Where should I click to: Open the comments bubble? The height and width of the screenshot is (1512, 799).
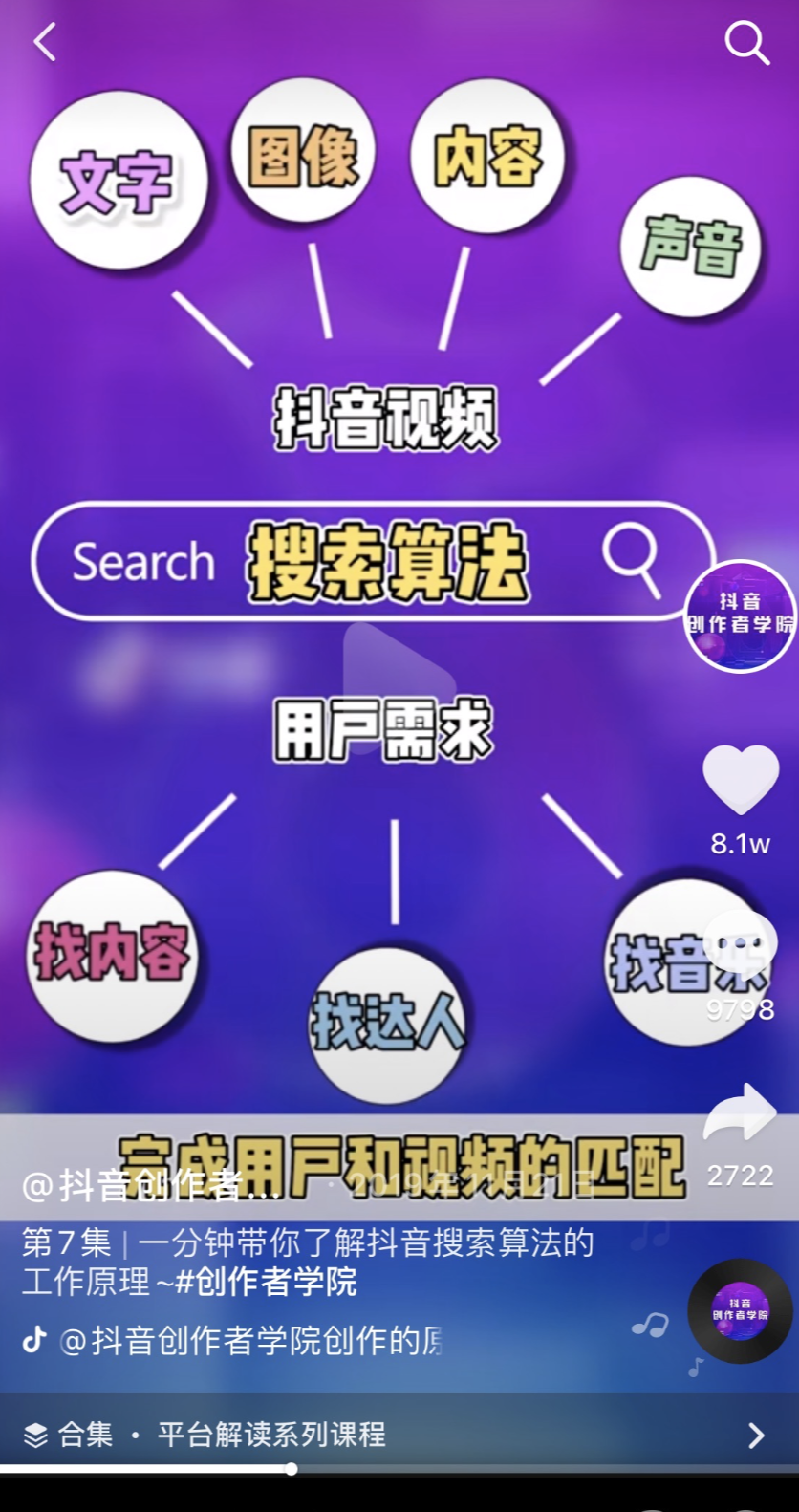pos(741,945)
